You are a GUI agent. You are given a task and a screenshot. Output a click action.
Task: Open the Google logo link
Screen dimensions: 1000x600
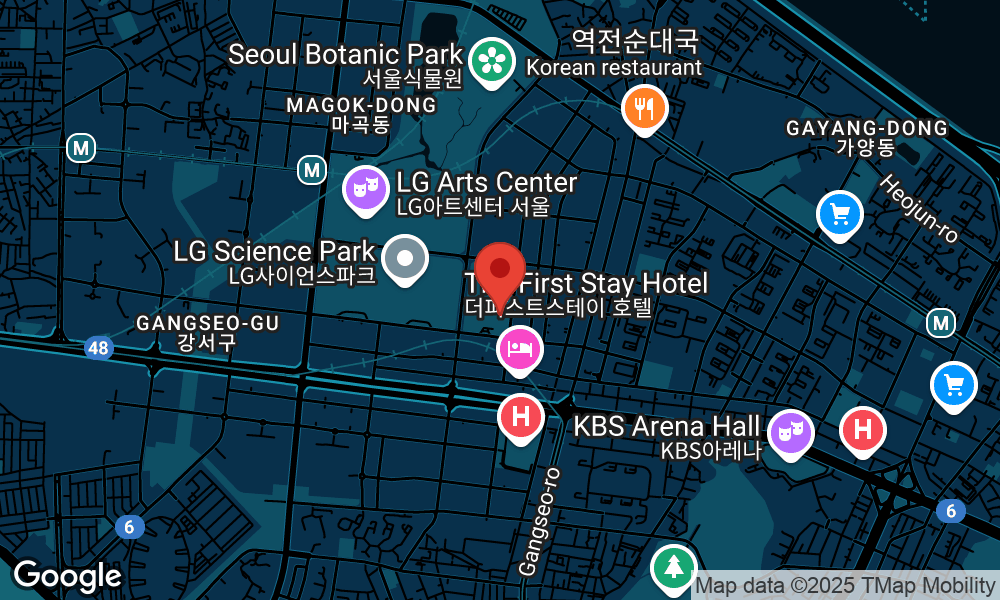(67, 576)
